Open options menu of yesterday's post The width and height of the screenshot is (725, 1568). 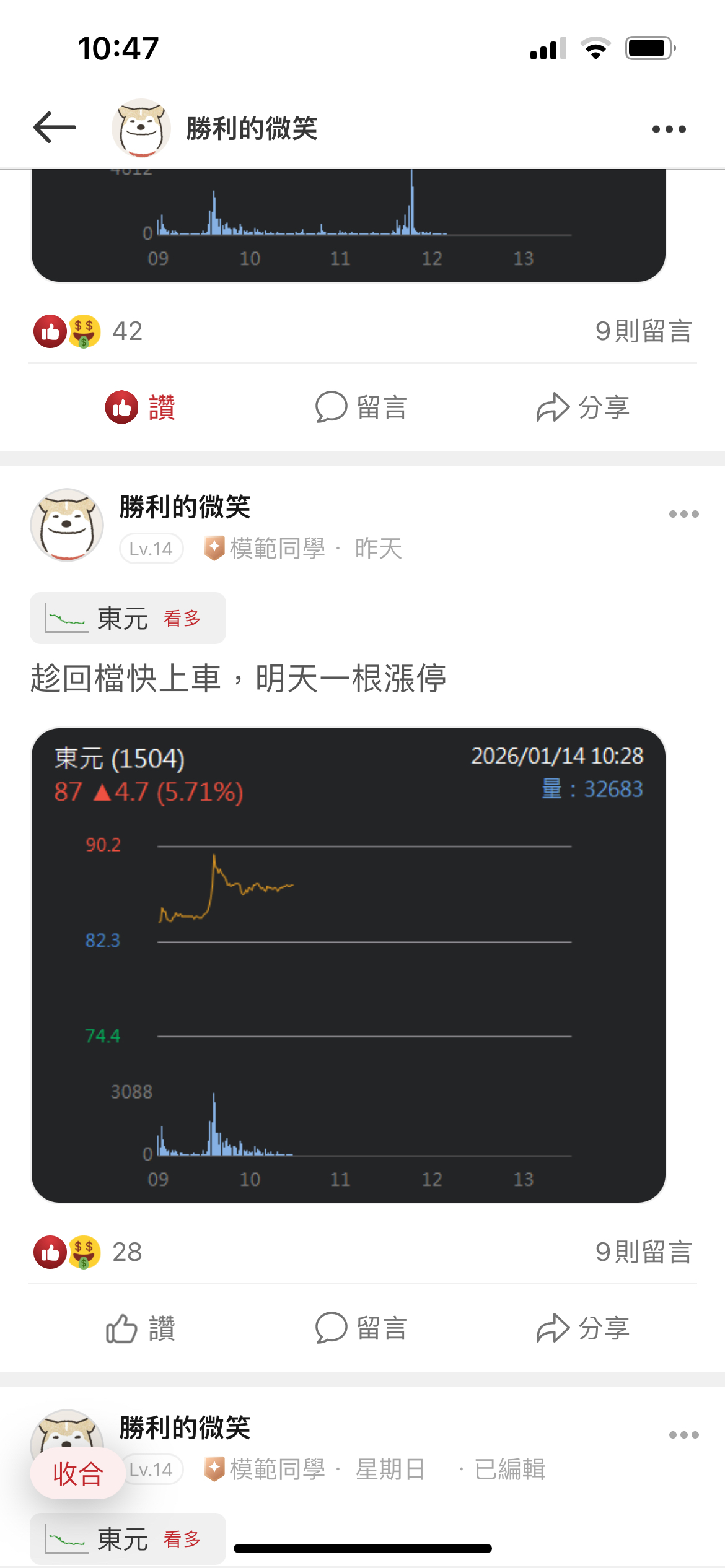point(683,514)
